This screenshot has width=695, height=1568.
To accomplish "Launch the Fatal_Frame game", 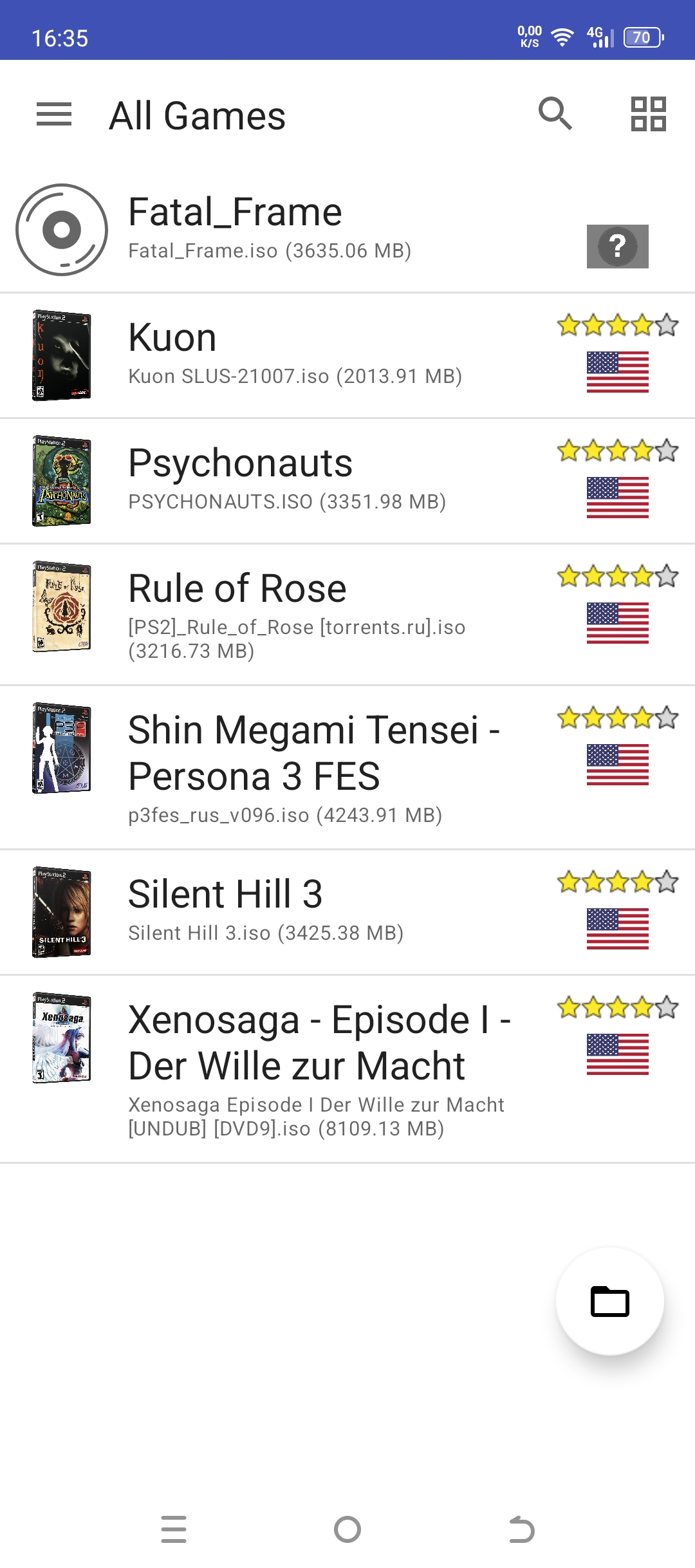I will pos(270,229).
